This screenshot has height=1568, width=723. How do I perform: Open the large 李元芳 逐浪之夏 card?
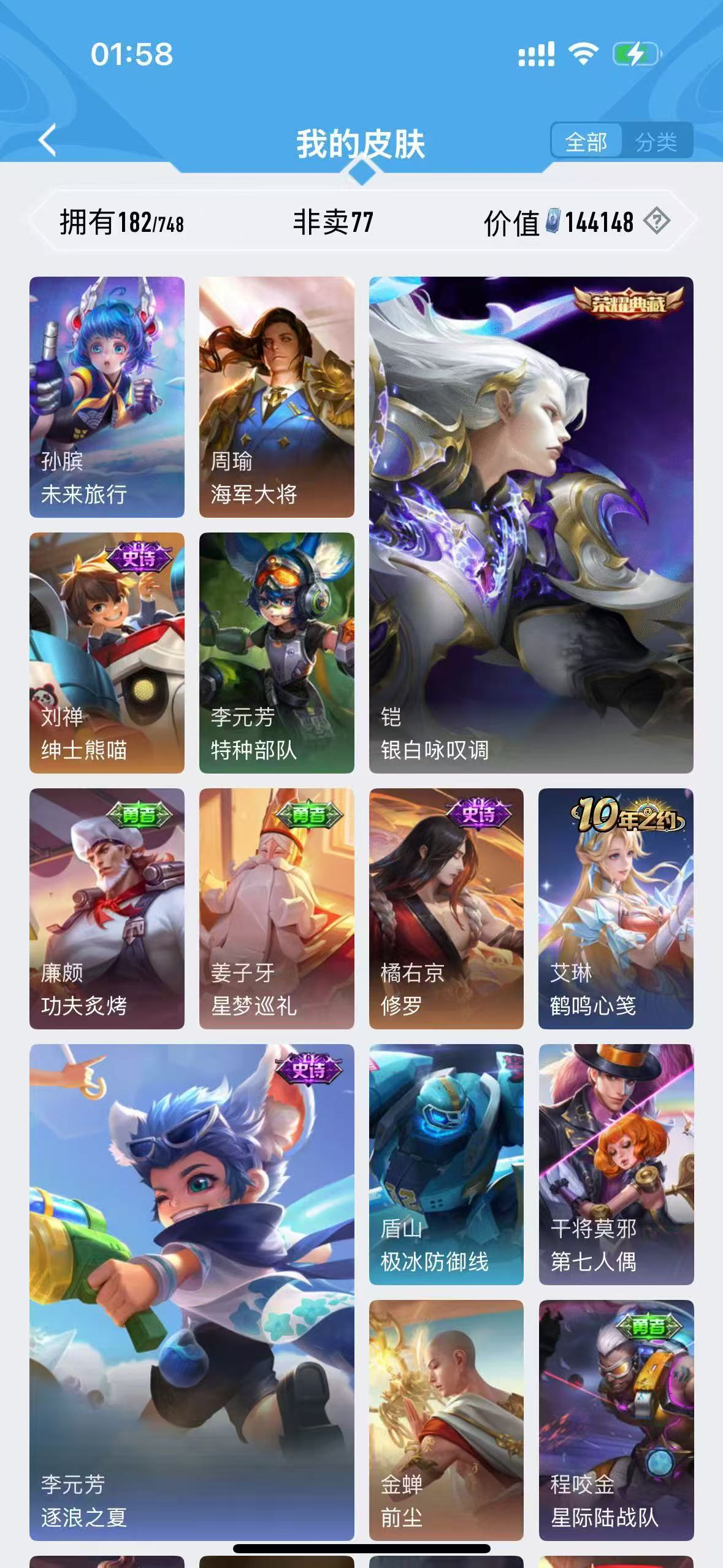coord(191,1291)
